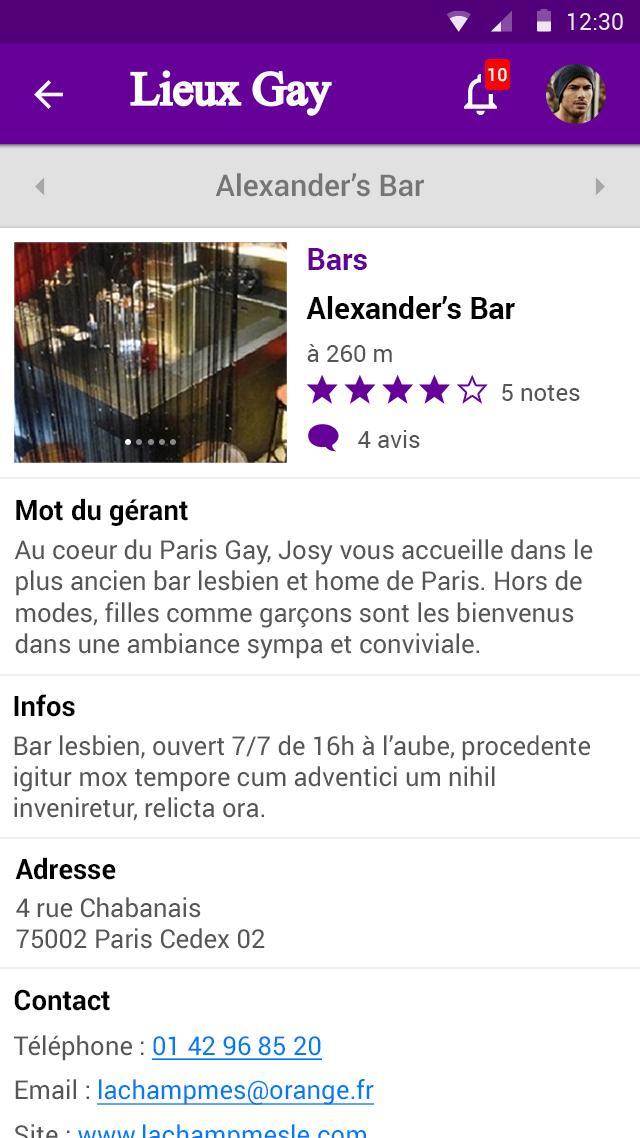Open the www.lachampmesle.com website link
Image resolution: width=640 pixels, height=1138 pixels.
pos(222,1130)
